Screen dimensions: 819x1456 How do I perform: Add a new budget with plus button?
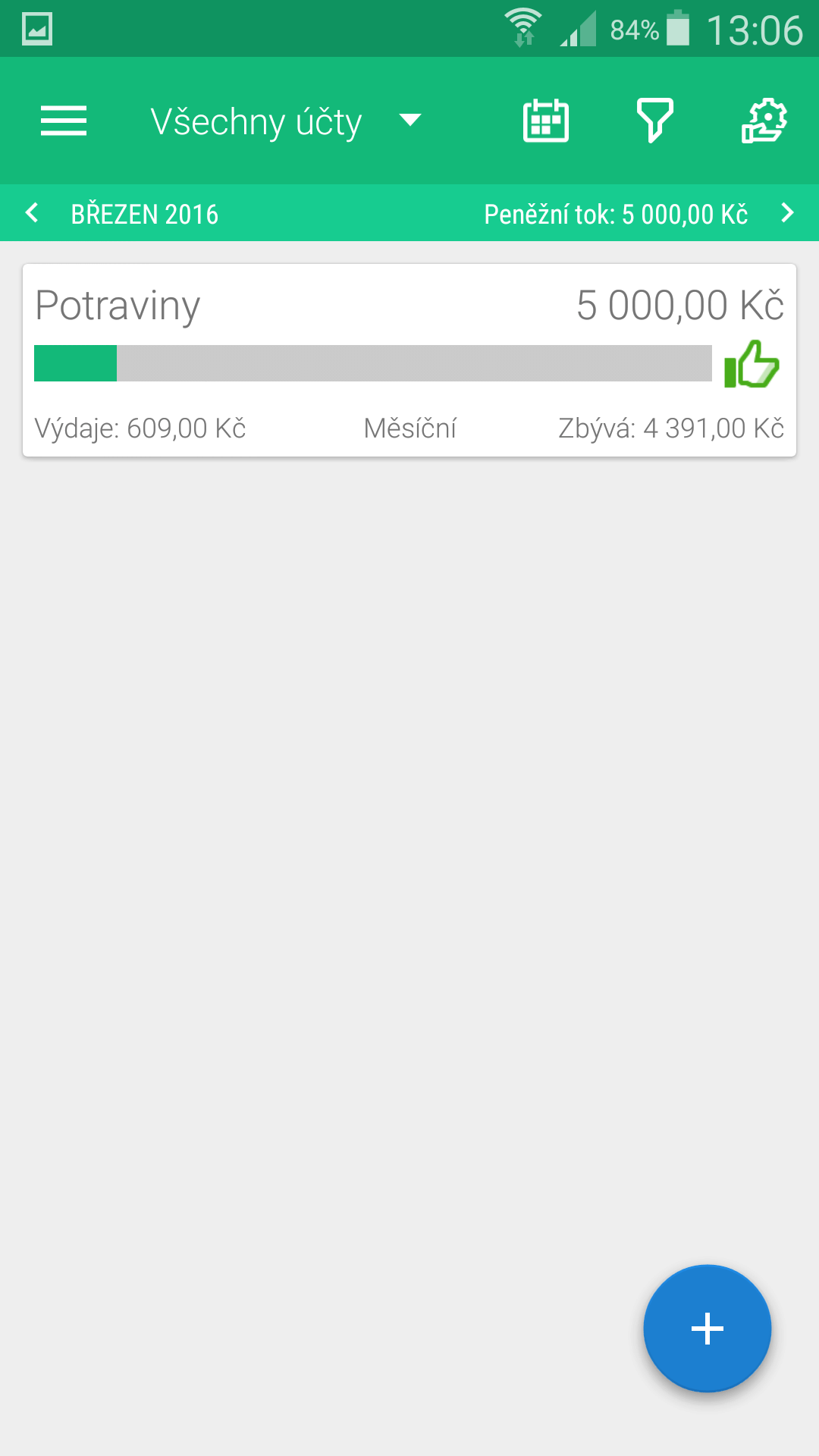click(708, 1329)
